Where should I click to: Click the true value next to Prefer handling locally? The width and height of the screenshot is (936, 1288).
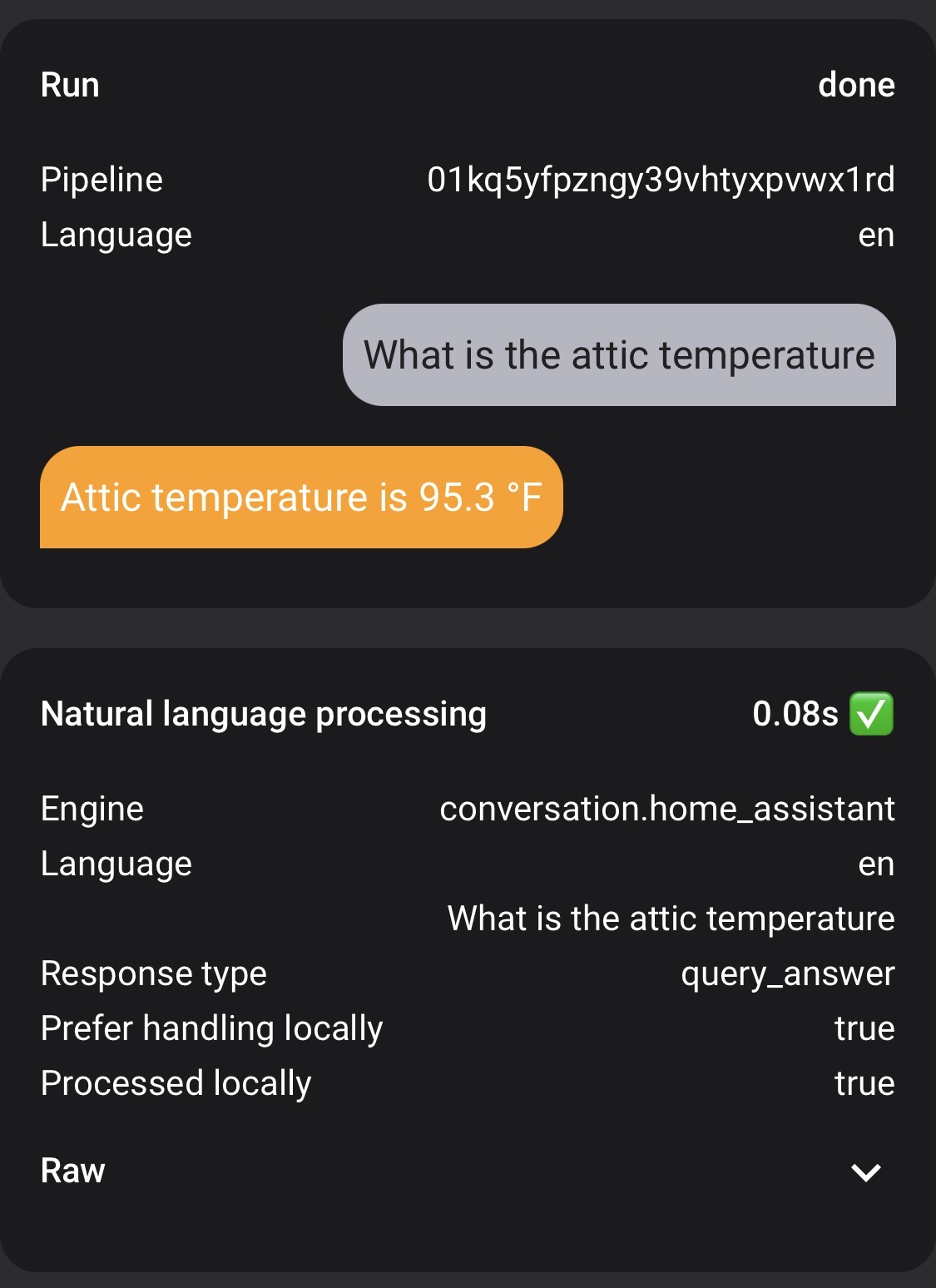(x=865, y=1028)
